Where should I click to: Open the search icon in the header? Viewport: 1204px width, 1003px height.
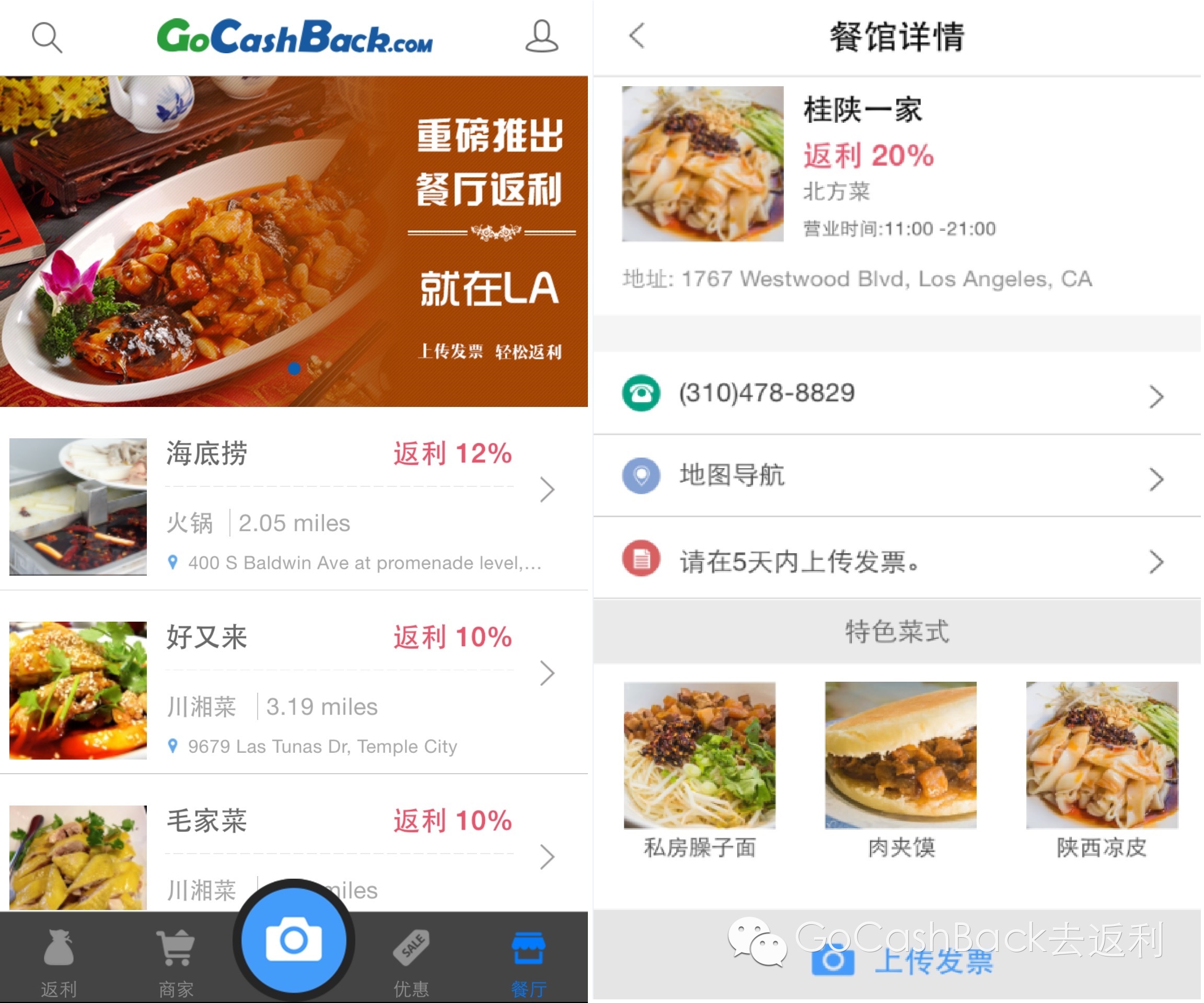click(x=47, y=38)
